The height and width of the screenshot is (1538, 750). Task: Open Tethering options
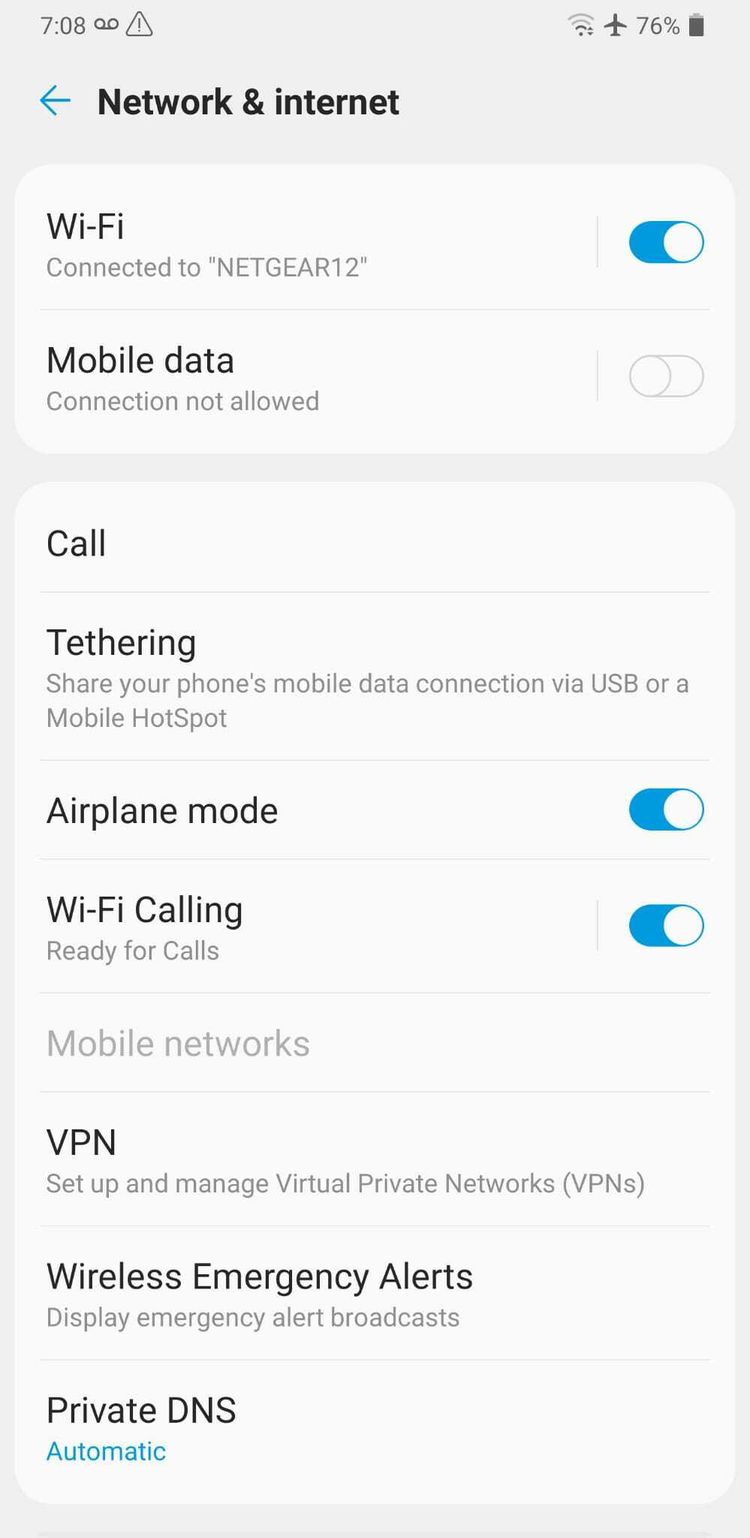pyautogui.click(x=375, y=677)
